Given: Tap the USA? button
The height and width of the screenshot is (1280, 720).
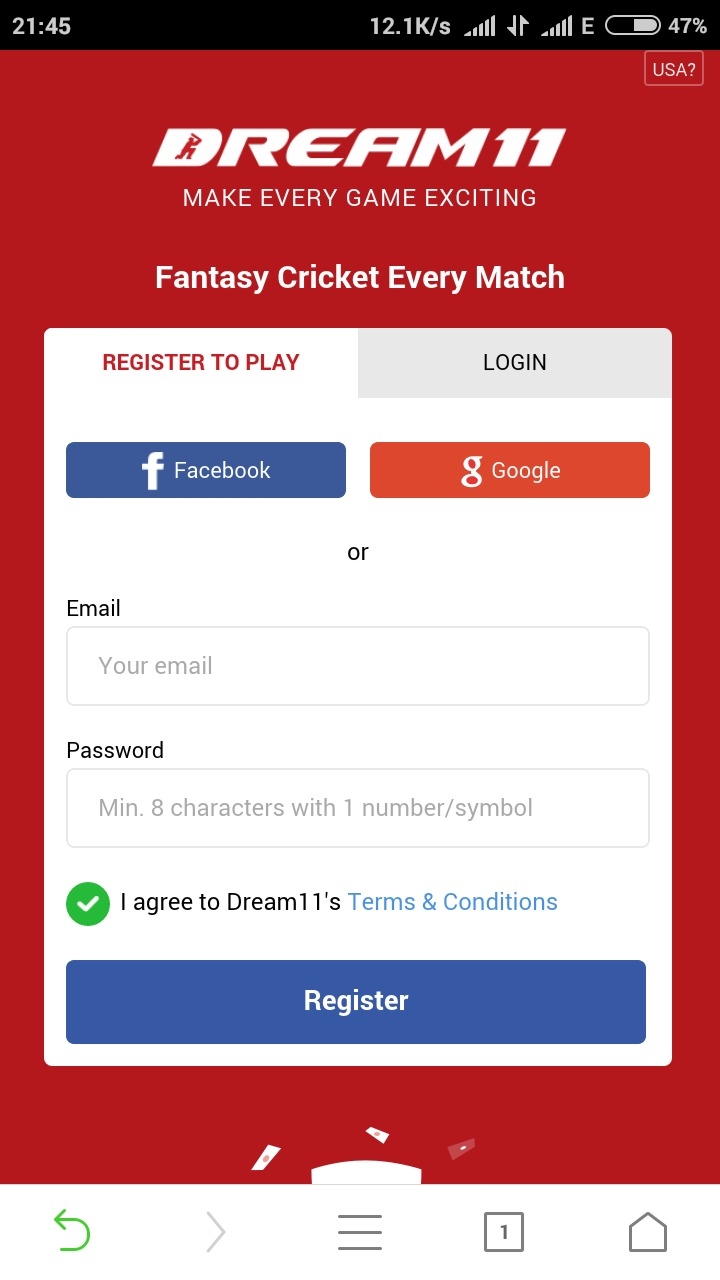Looking at the screenshot, I should coord(674,69).
